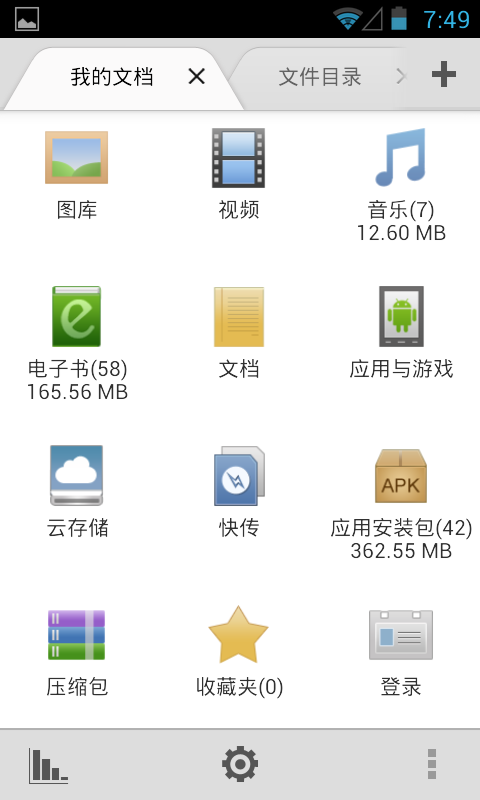The image size is (480, 800).
Task: Open the 电子书 ebooks category
Action: 77,344
